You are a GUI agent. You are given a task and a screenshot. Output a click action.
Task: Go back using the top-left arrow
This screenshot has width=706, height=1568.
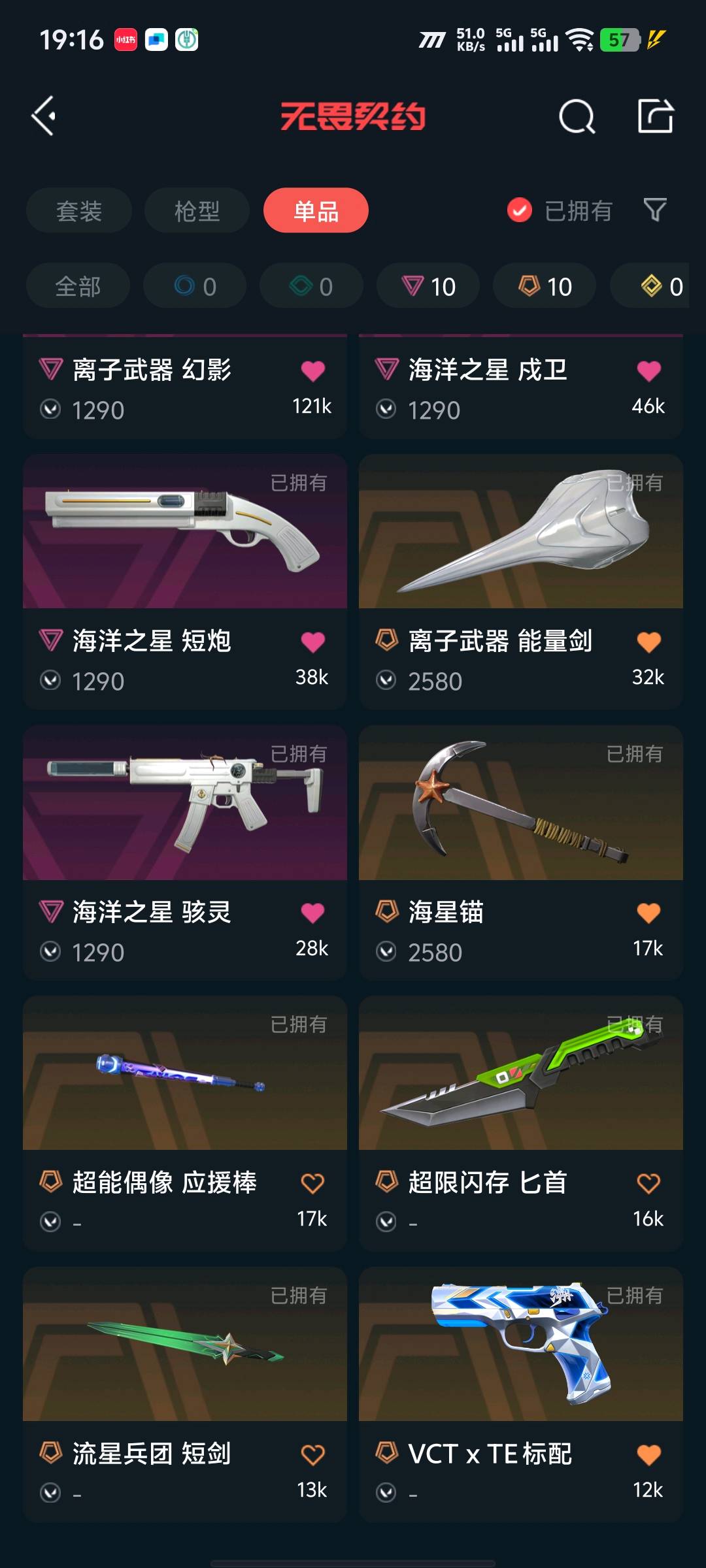point(44,116)
